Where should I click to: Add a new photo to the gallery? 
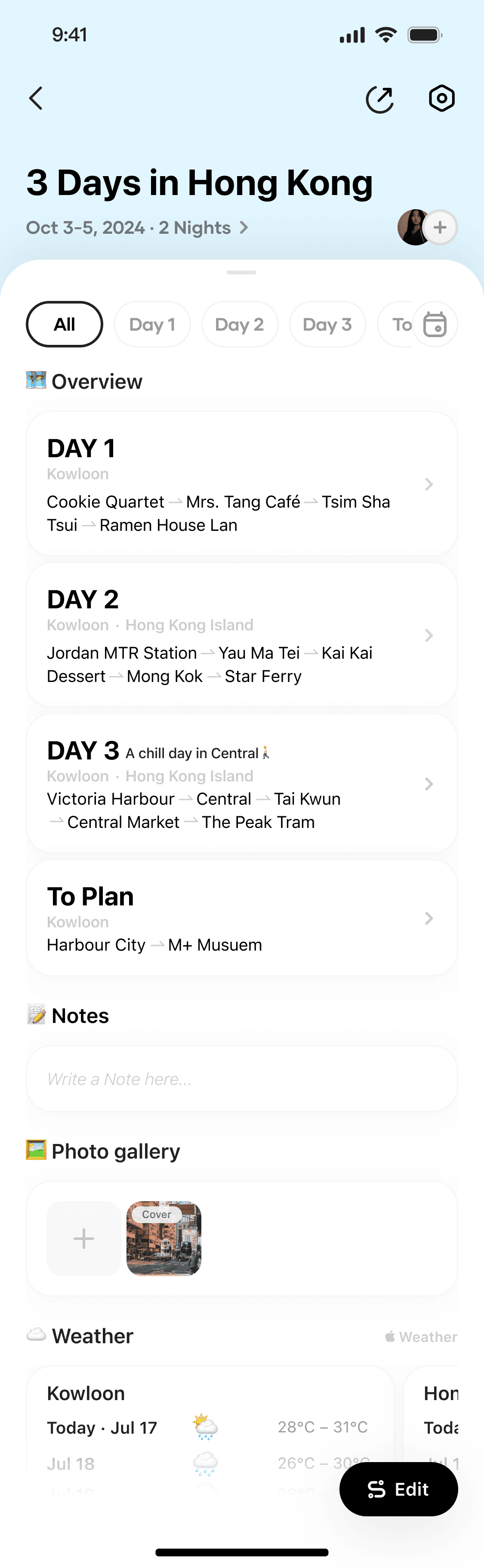[84, 1239]
